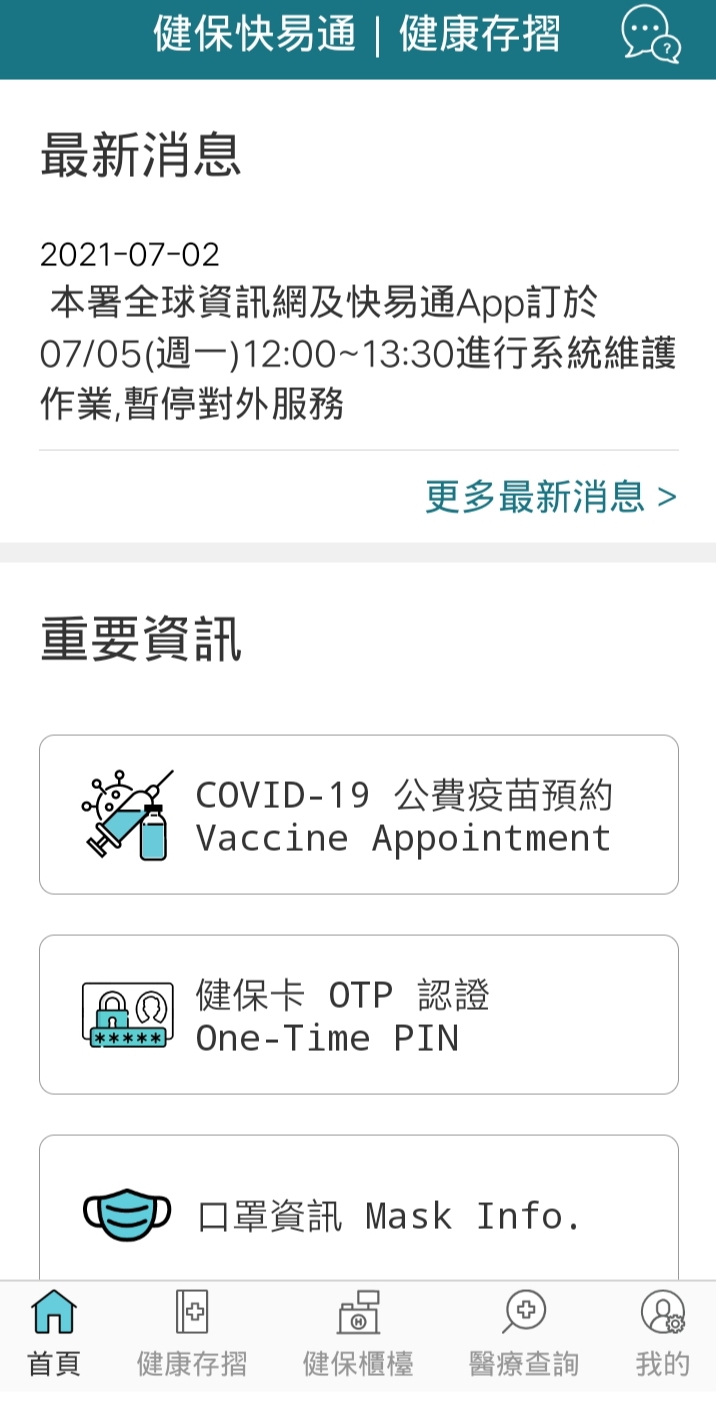Open 健保卡 OTP 認證 One-Time PIN

tap(358, 1015)
